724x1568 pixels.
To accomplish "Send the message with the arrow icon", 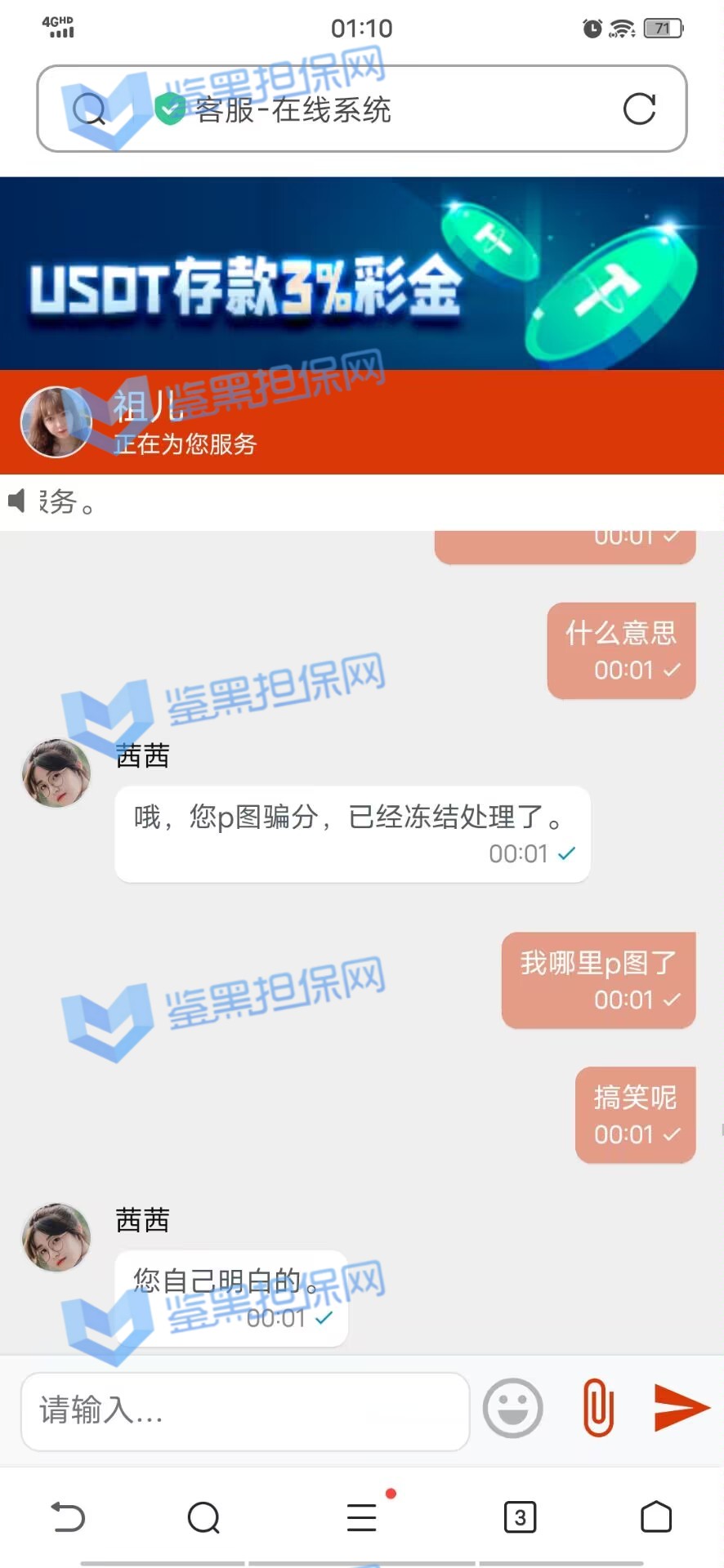I will 682,1408.
